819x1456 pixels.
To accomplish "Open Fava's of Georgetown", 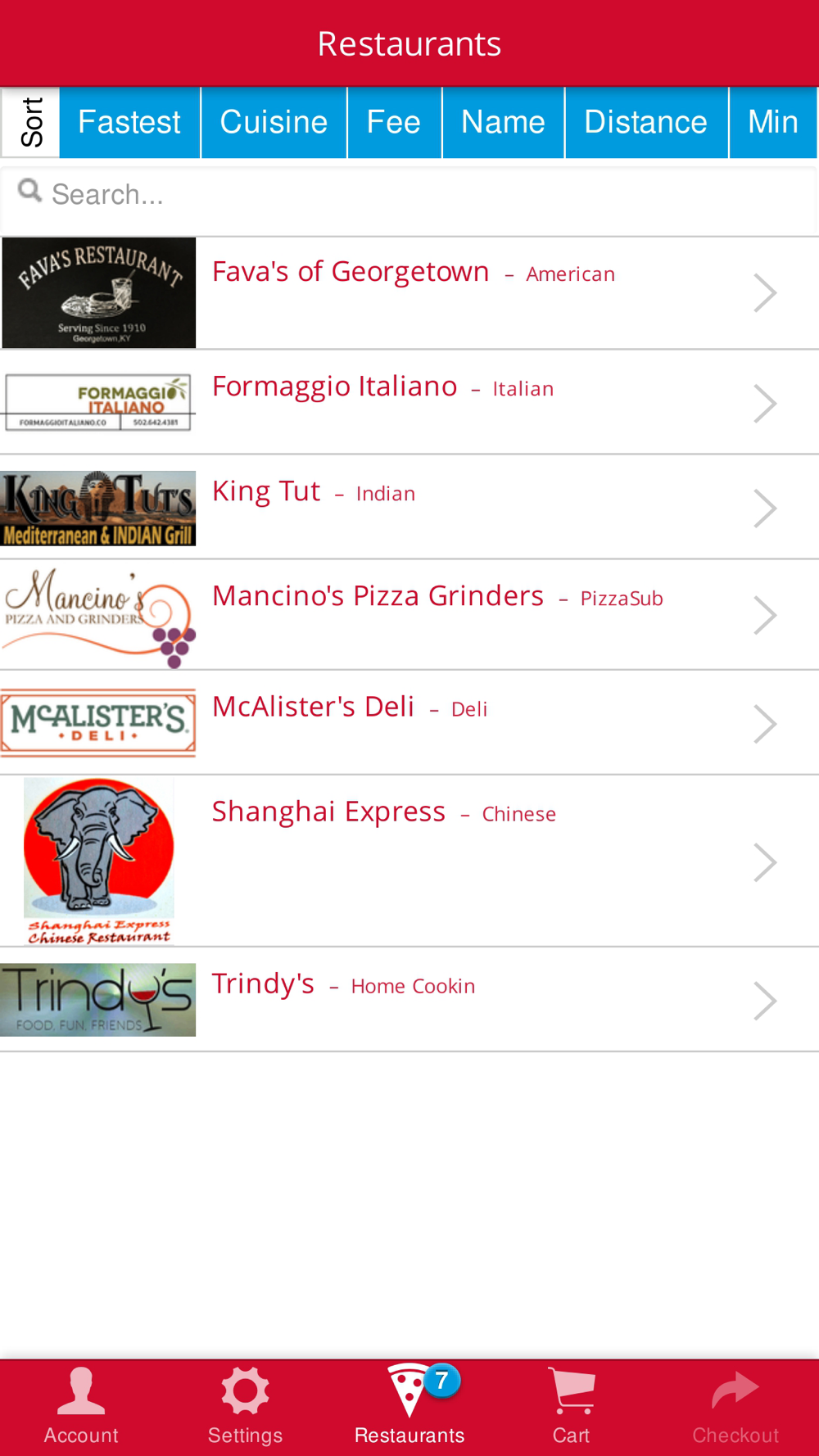I will (x=409, y=292).
